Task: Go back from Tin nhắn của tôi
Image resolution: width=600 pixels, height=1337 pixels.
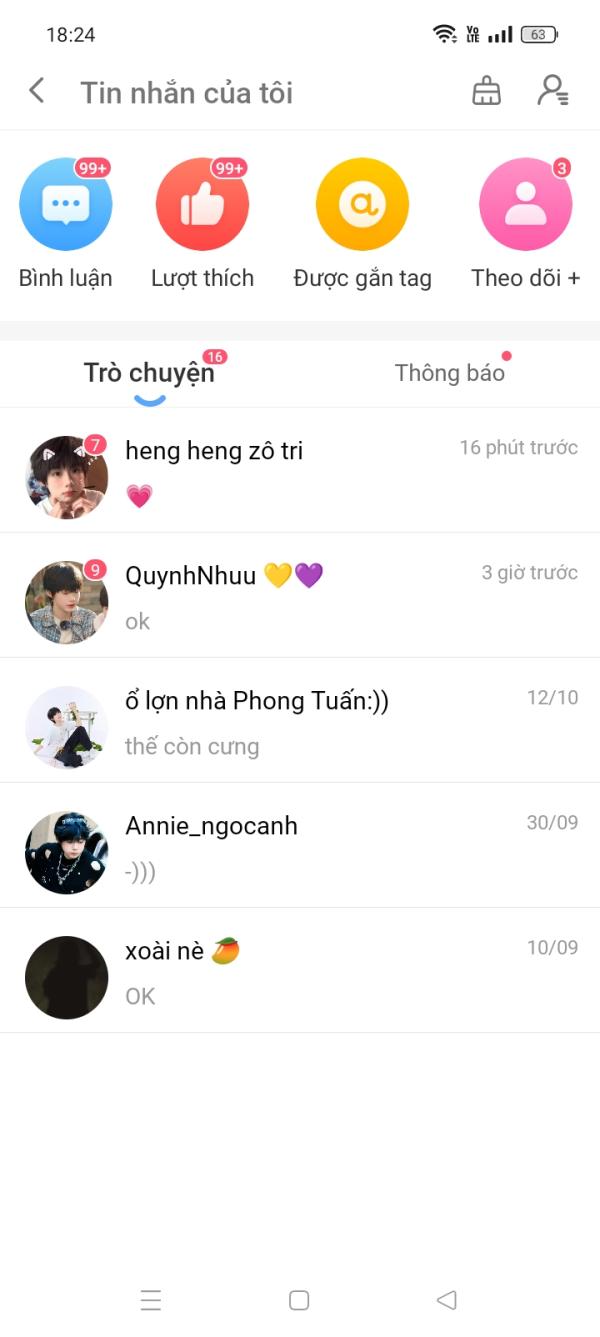Action: (x=37, y=92)
